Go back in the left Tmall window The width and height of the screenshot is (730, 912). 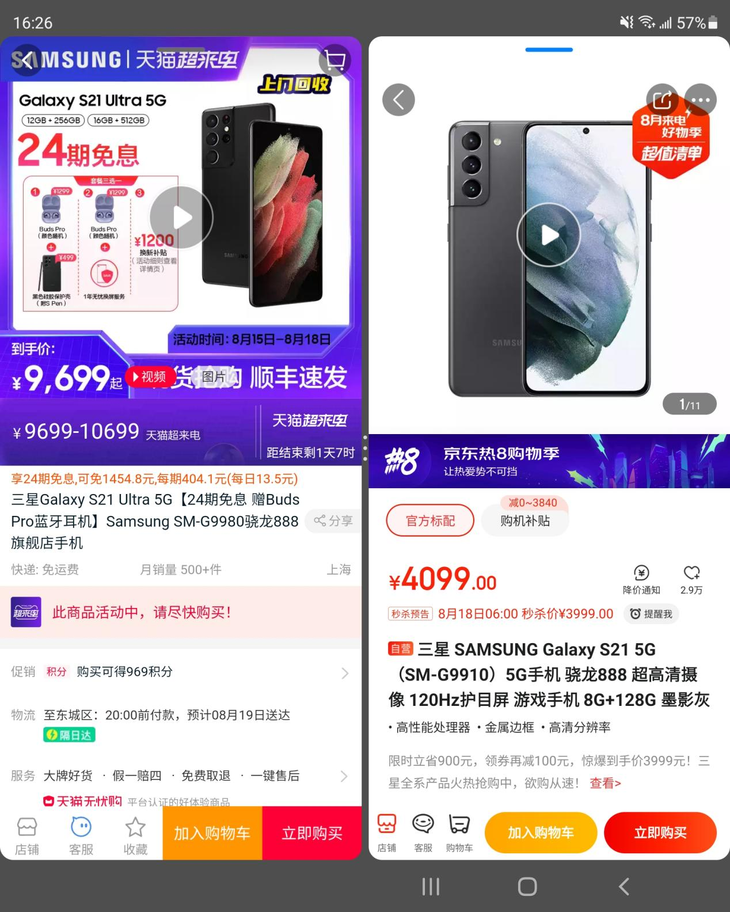click(25, 60)
